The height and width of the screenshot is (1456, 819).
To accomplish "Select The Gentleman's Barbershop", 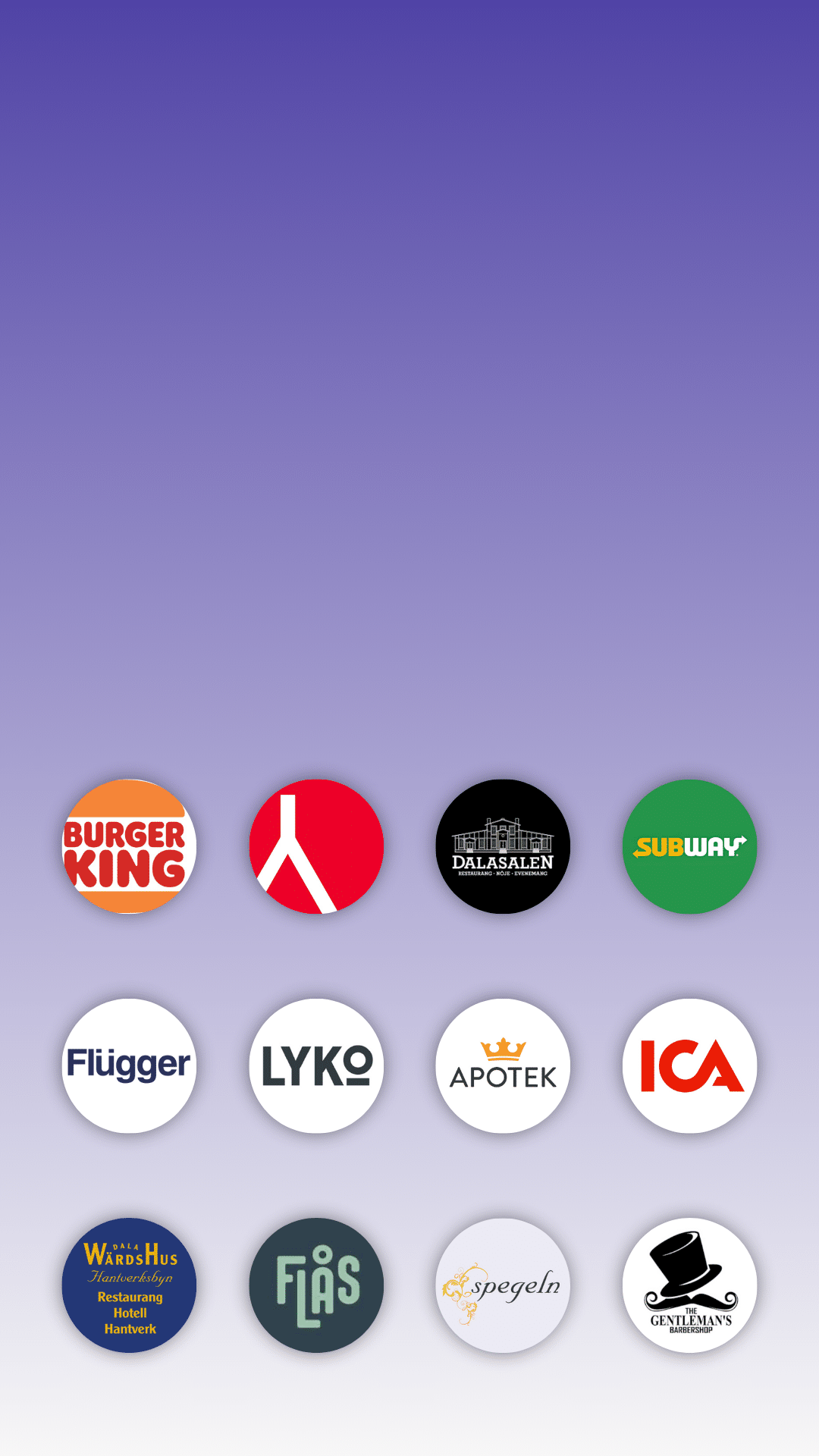I will [690, 1285].
